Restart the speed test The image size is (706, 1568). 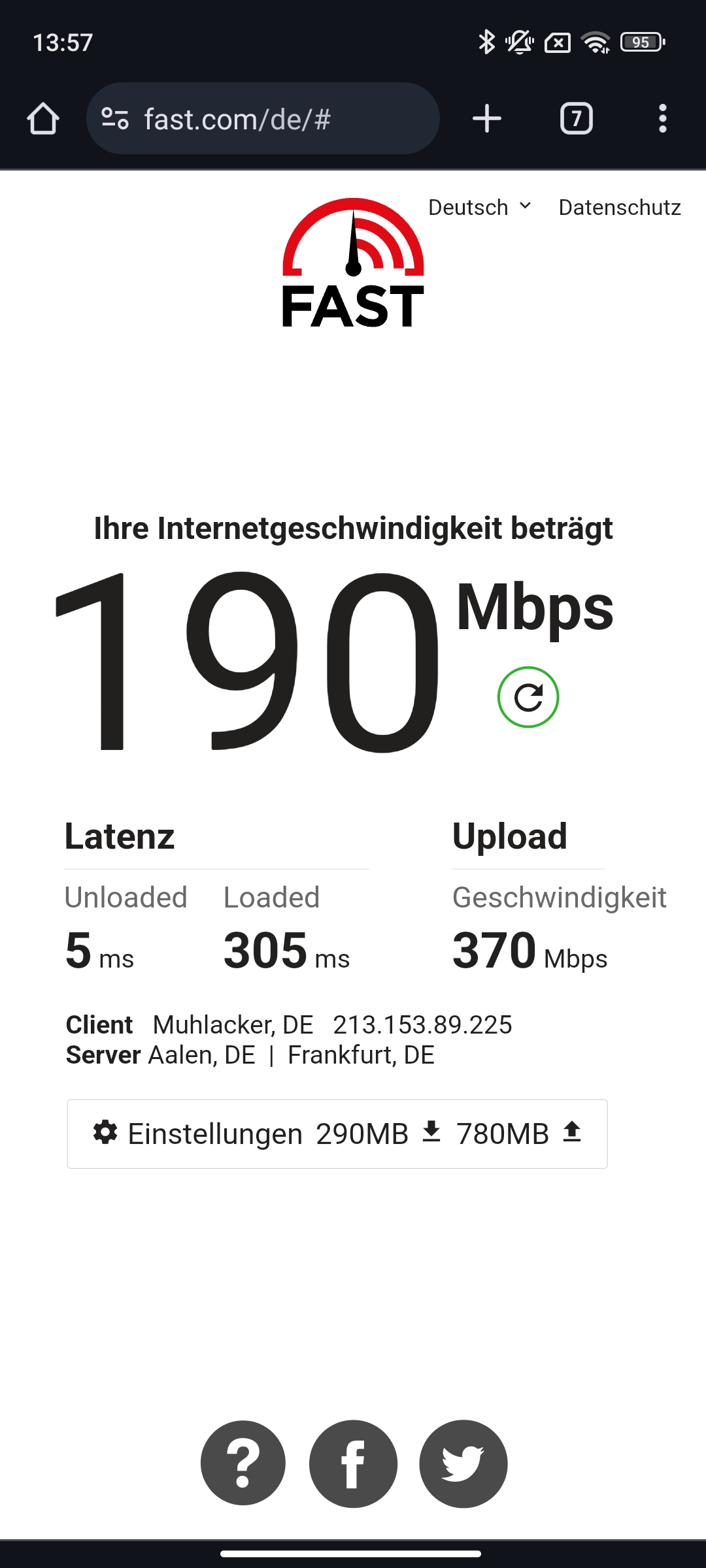coord(528,697)
